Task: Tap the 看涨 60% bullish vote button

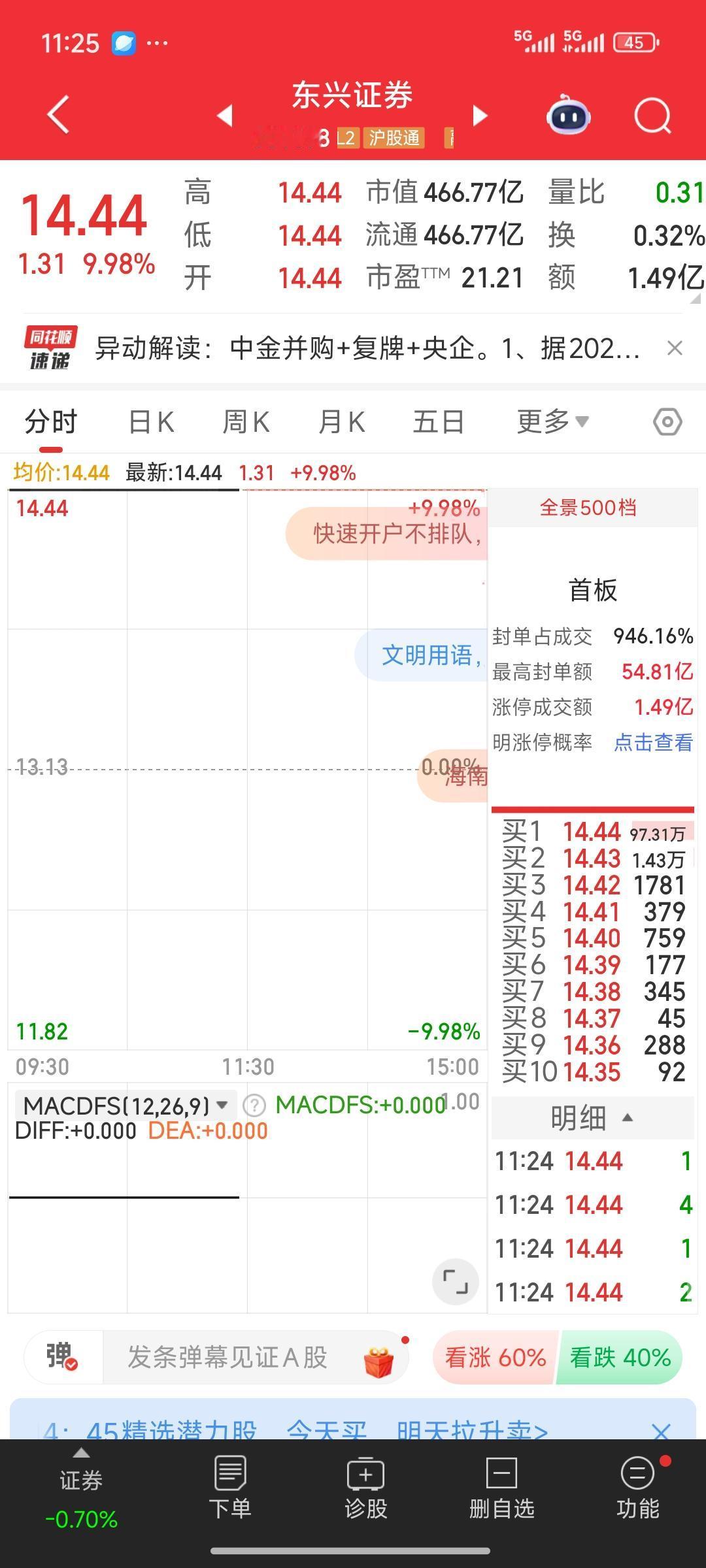Action: pyautogui.click(x=494, y=1356)
